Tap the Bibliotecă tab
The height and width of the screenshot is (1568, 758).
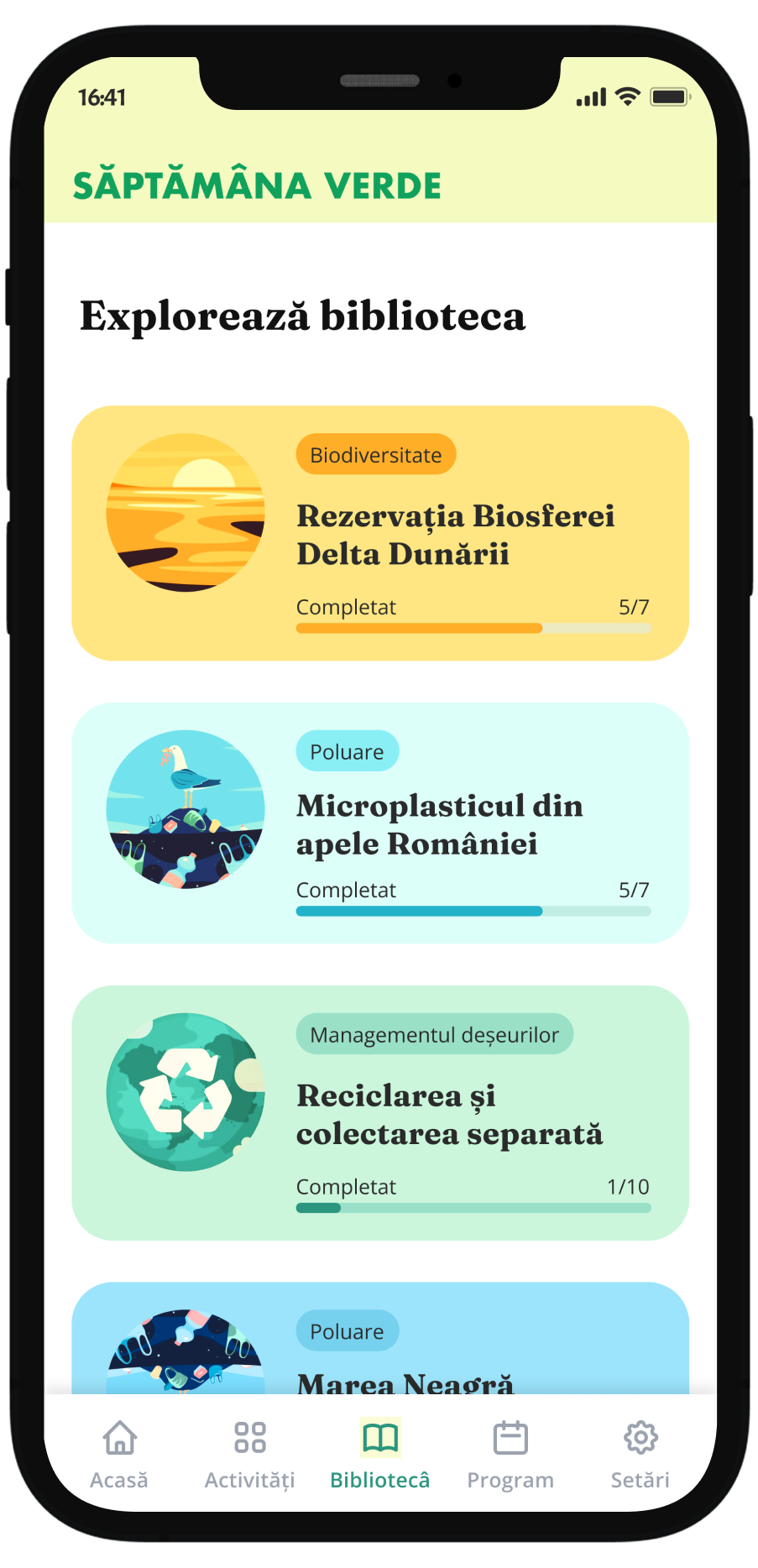[x=379, y=1454]
